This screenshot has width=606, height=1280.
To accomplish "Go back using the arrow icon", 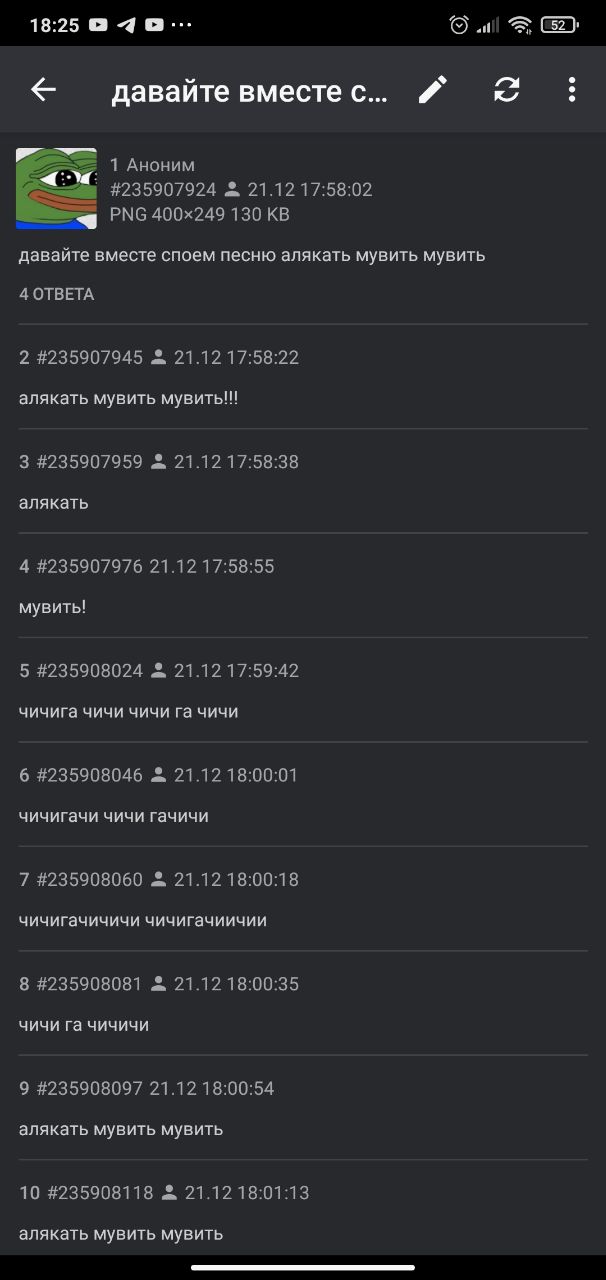I will tap(43, 90).
